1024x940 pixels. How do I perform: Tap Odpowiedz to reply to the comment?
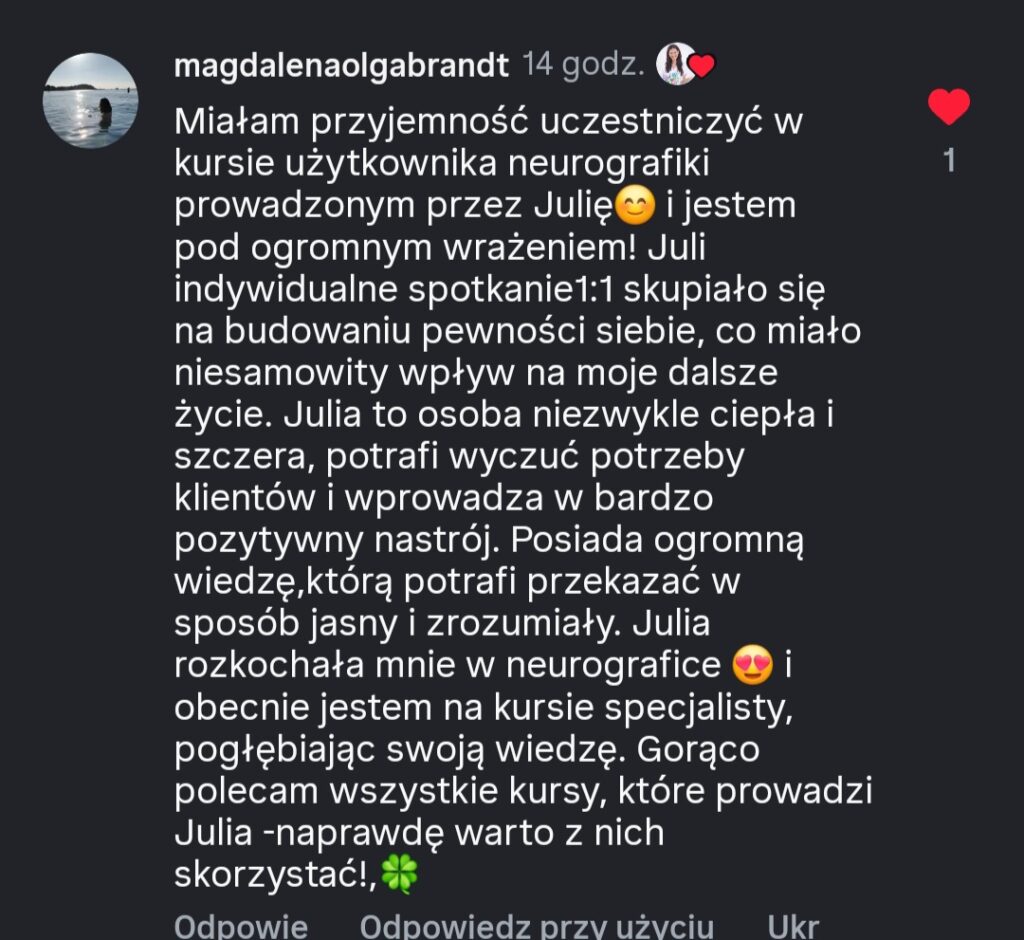(241, 927)
